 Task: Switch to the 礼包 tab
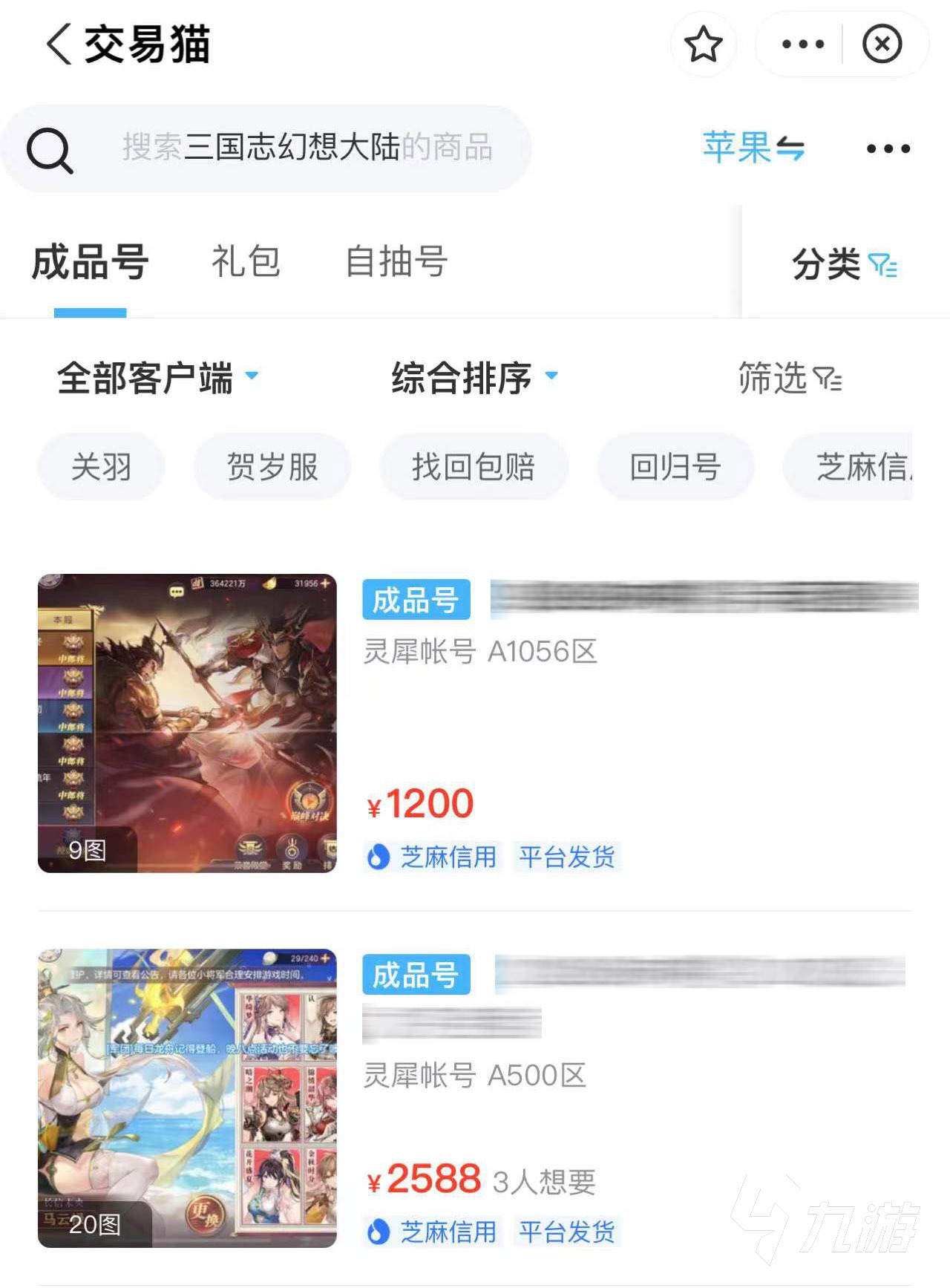[x=246, y=262]
